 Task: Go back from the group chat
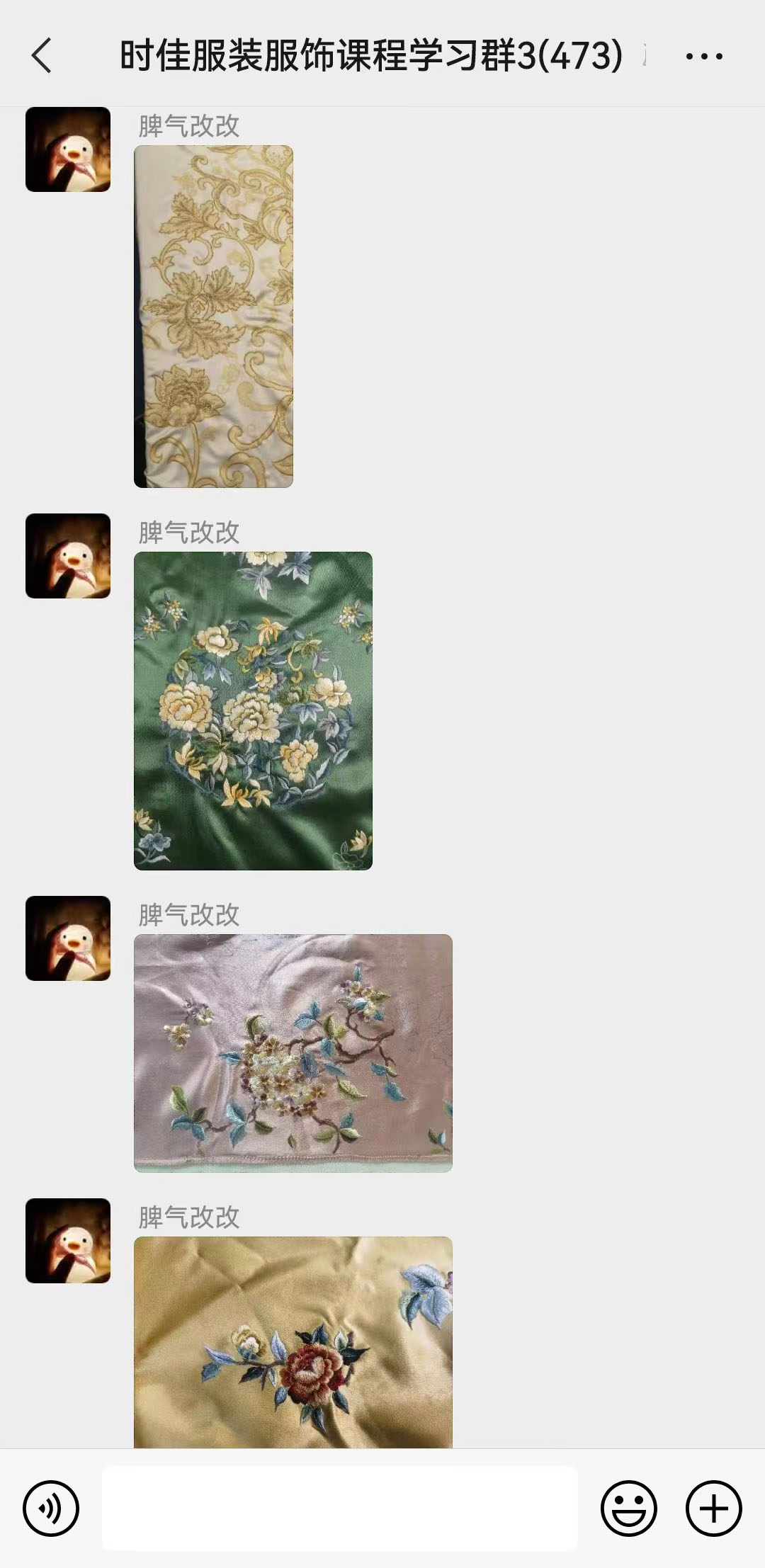(42, 55)
